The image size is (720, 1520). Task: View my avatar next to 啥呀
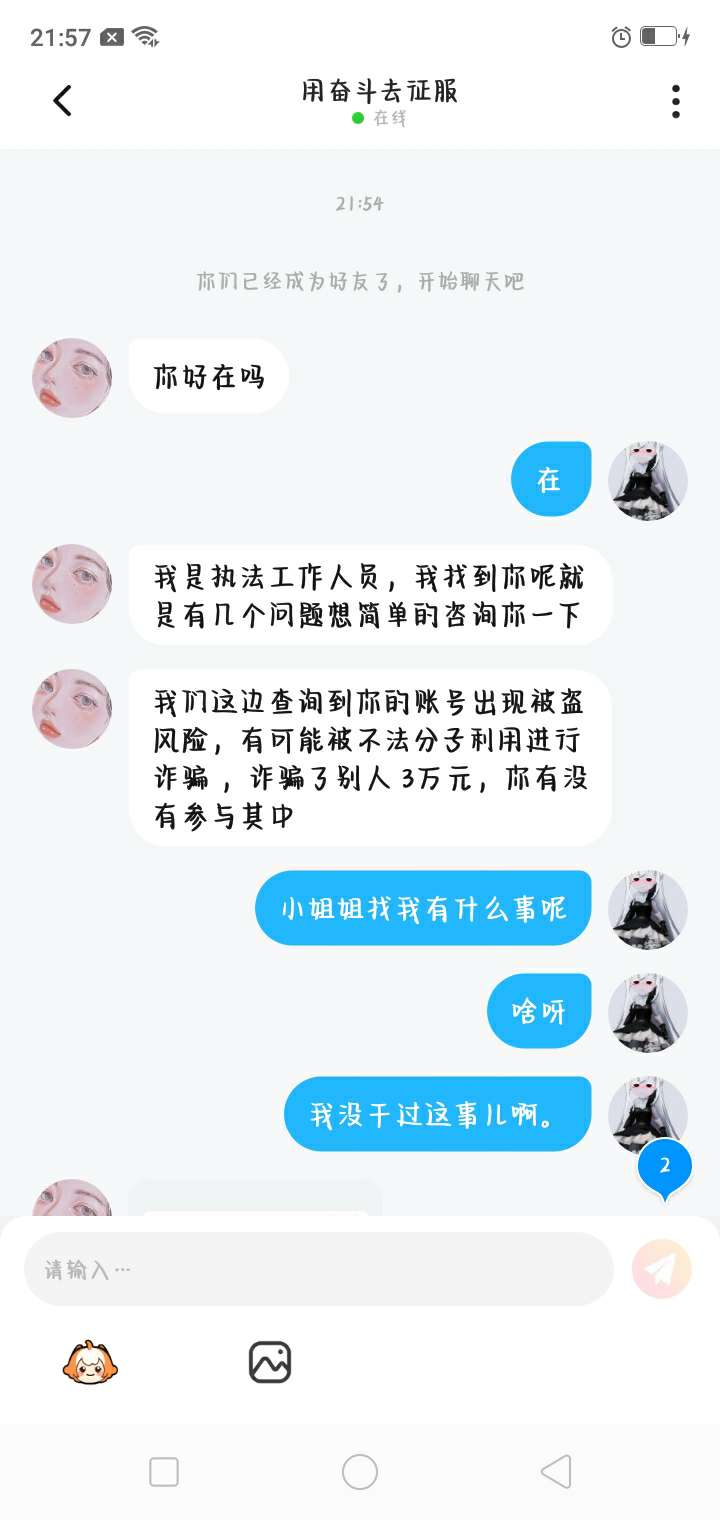(x=648, y=1012)
